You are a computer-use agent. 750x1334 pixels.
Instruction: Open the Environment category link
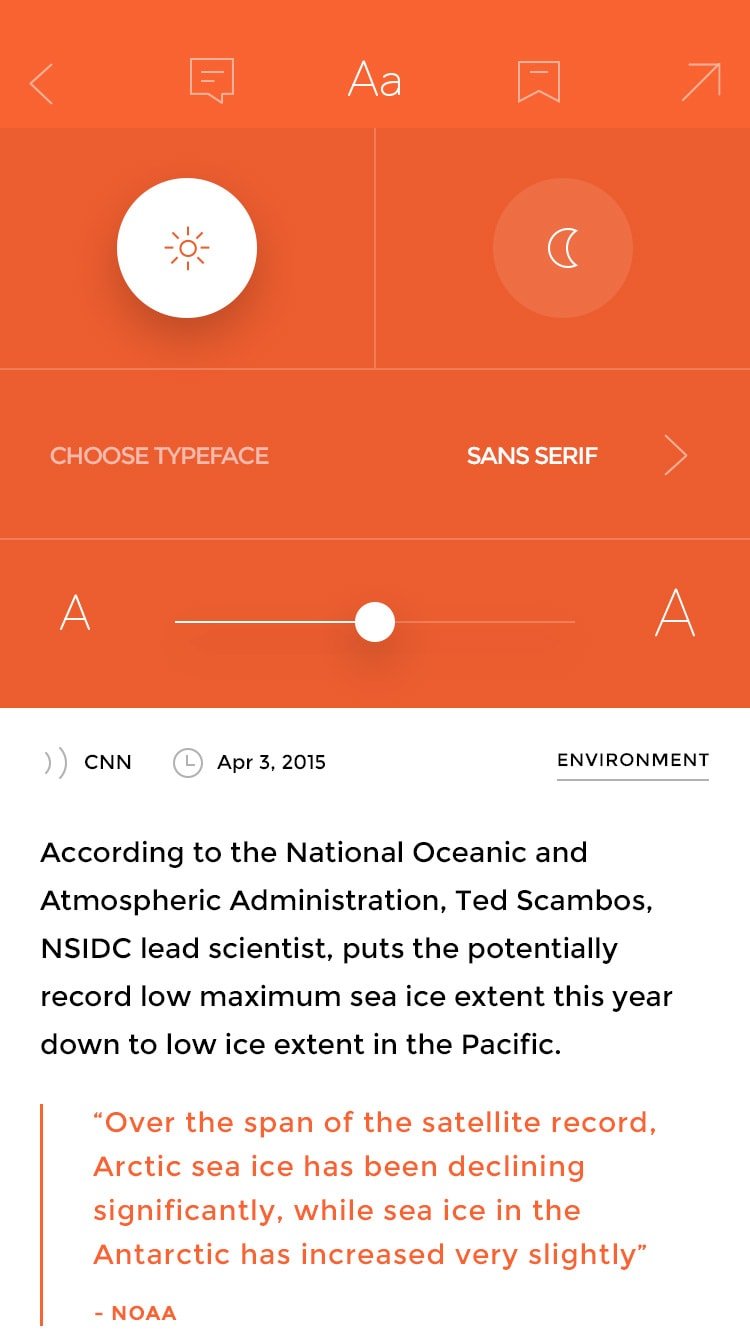coord(632,761)
